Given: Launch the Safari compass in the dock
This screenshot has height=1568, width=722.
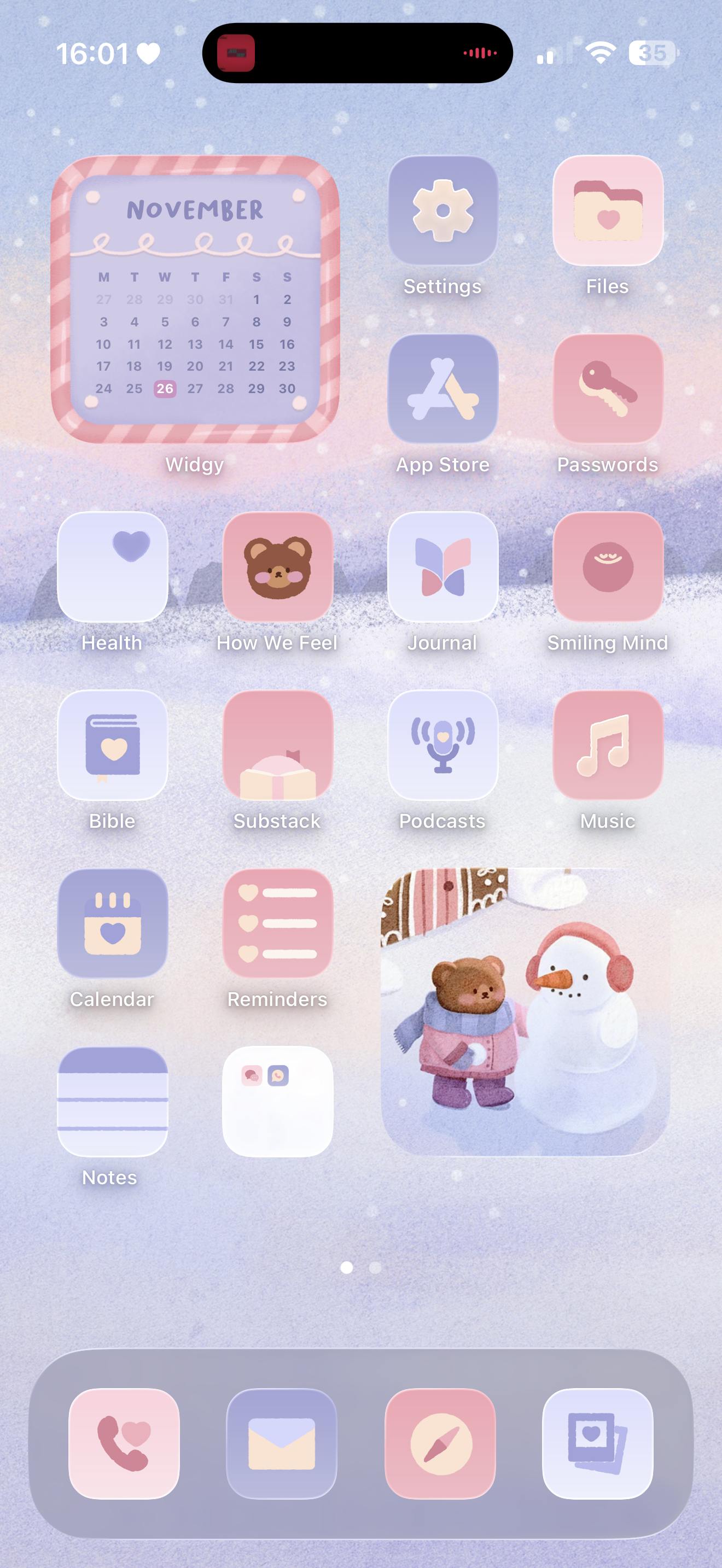Looking at the screenshot, I should click(x=440, y=1443).
